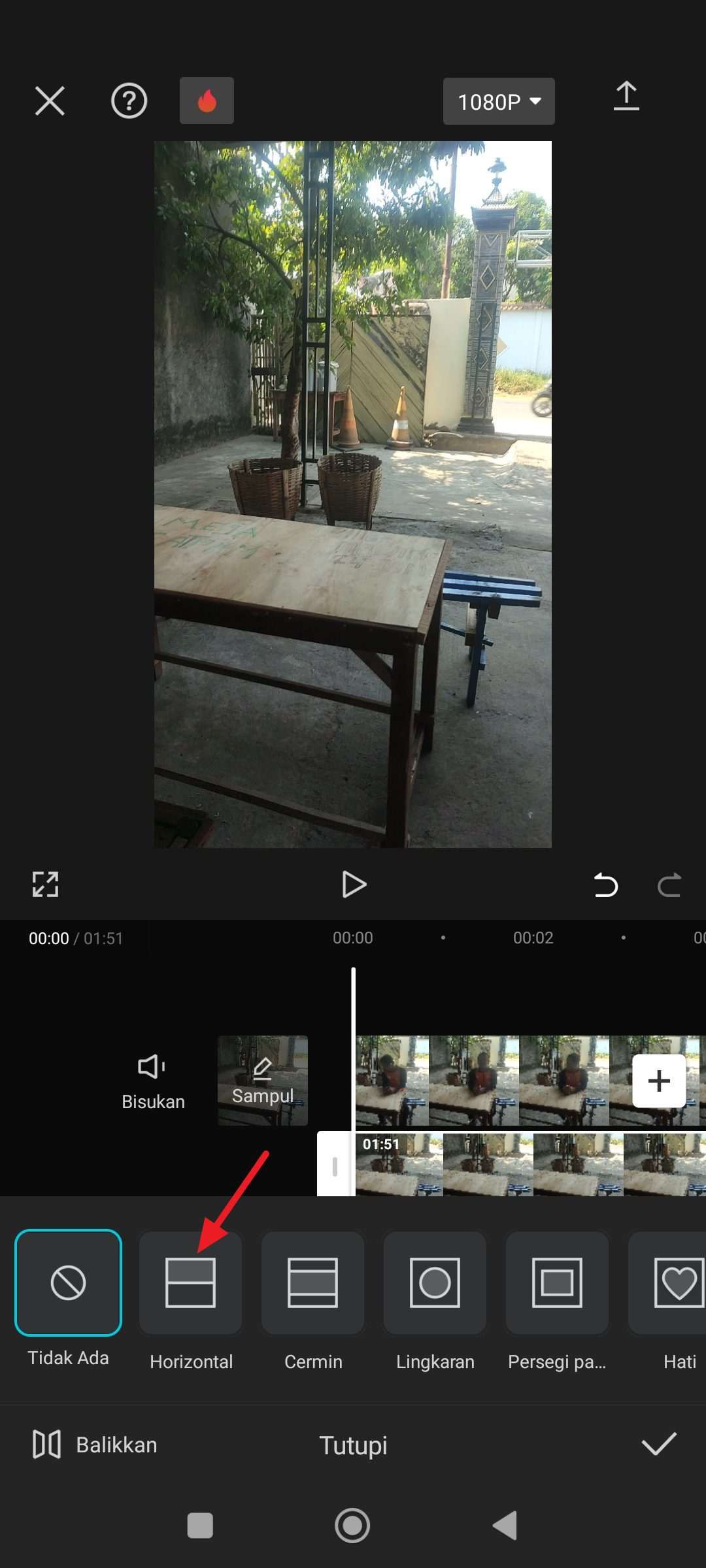Confirm the mask with the checkmark
The image size is (706, 1568).
coord(659,1444)
